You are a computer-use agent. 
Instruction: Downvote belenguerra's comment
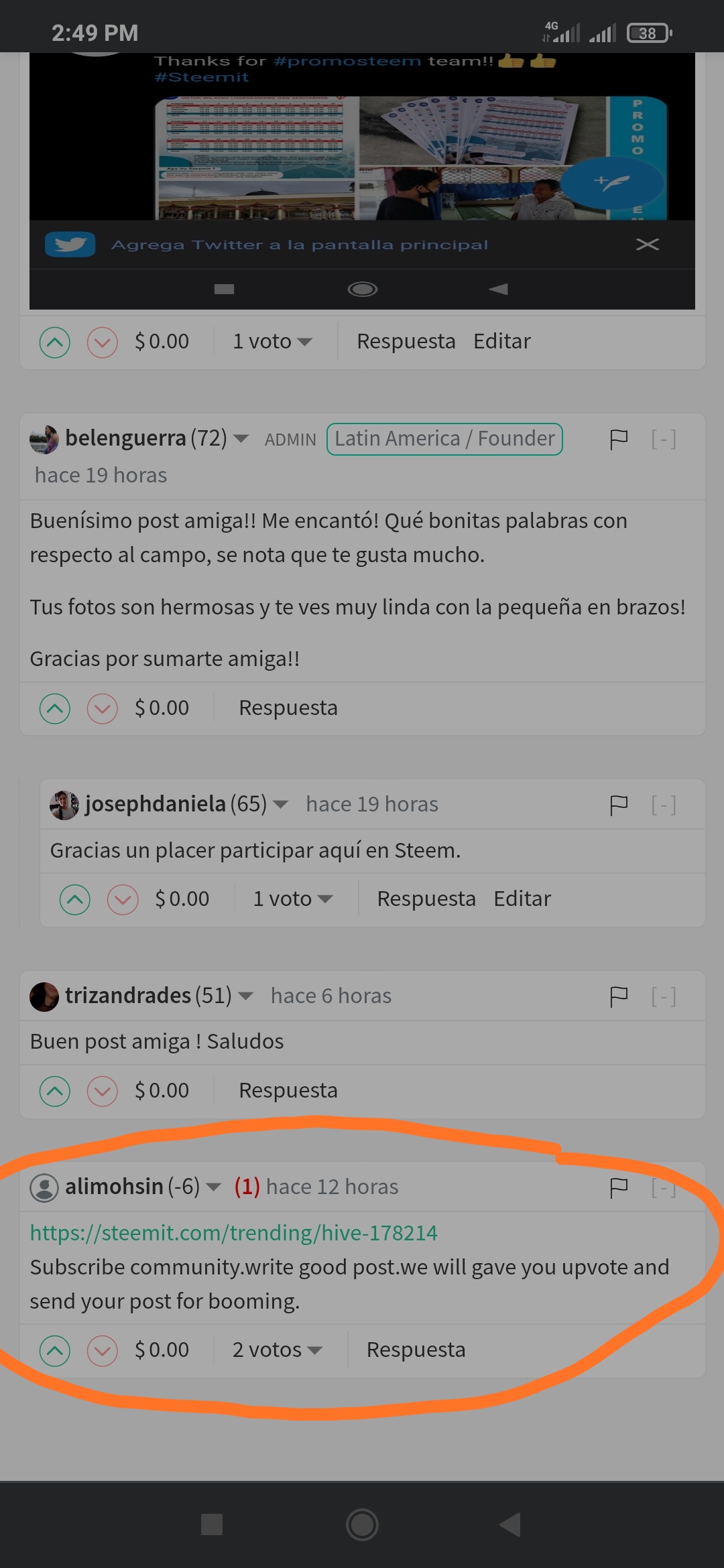click(103, 708)
